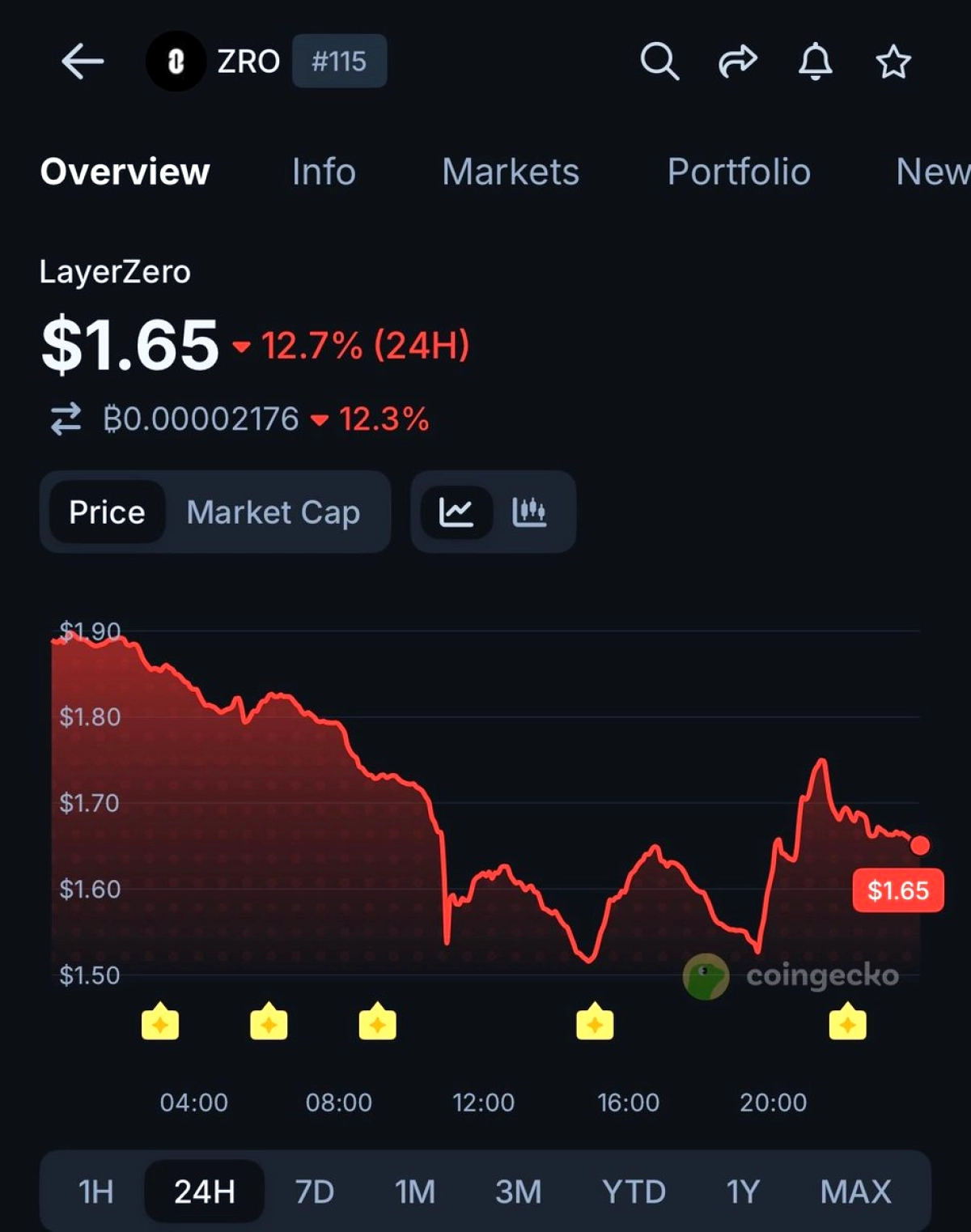Select the line chart view
Screen dimensions: 971x1232
click(x=456, y=512)
